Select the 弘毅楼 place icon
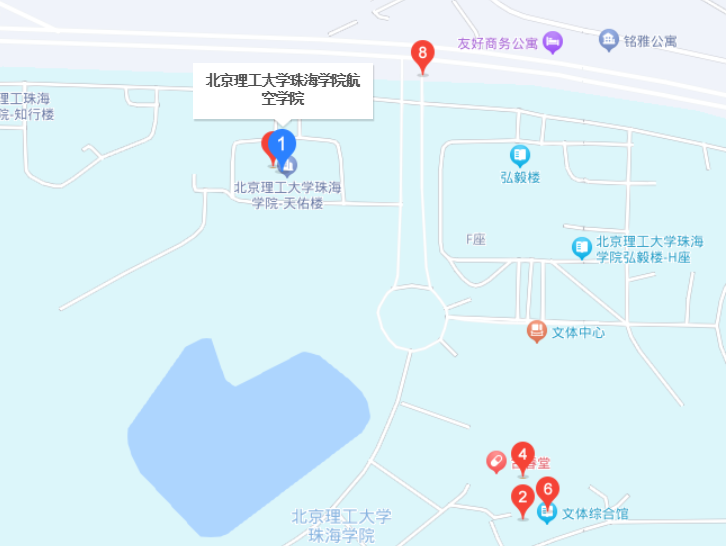The image size is (726, 546). (x=520, y=155)
